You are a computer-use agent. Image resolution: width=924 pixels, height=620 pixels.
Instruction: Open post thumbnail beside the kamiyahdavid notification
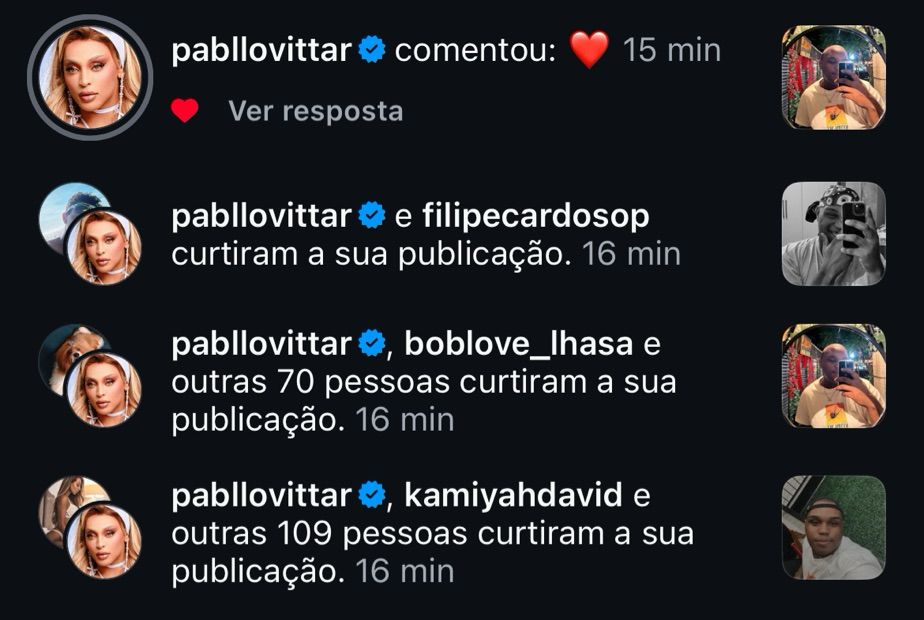(x=833, y=527)
